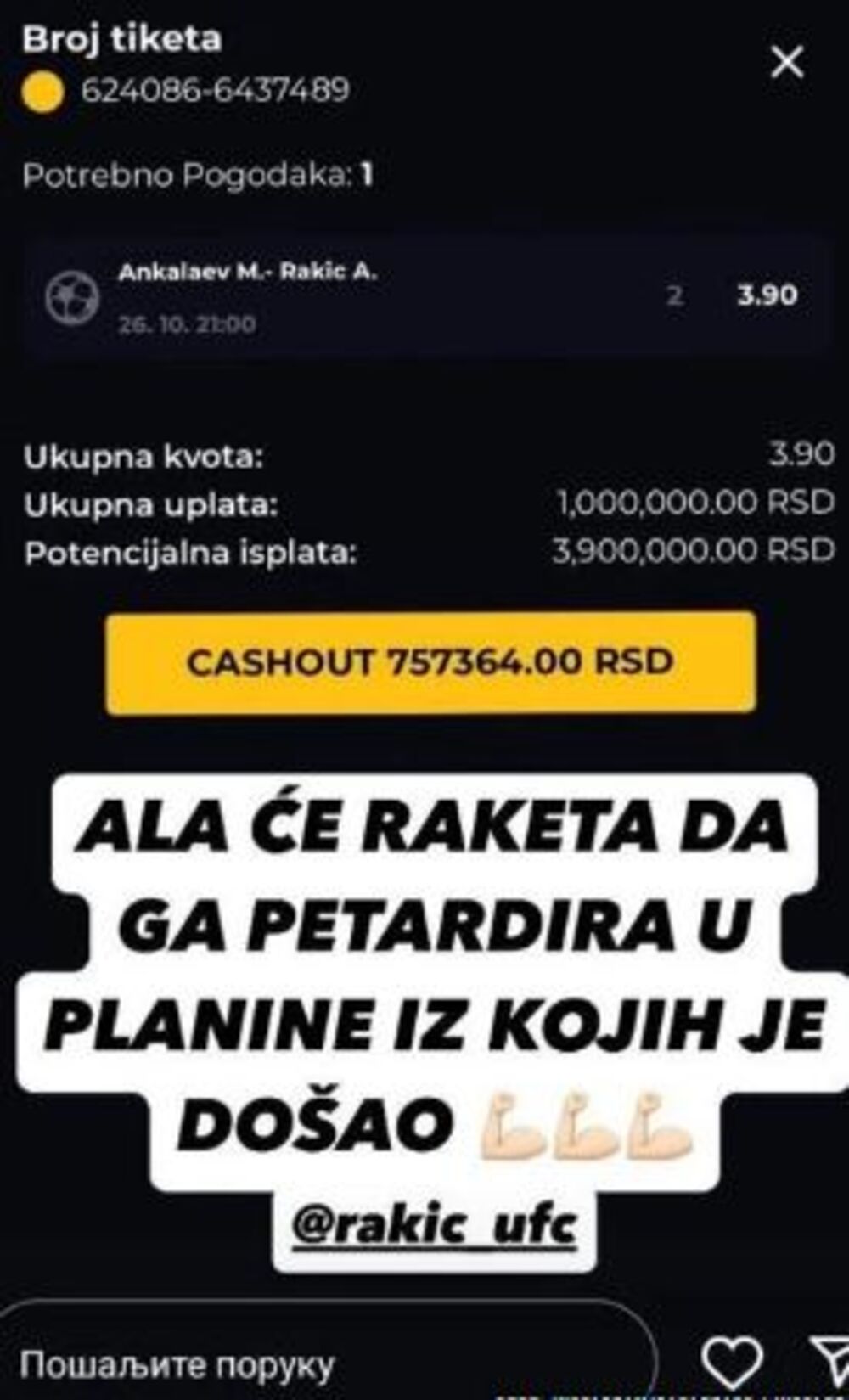Open the Пошаљите поруку message field

tap(323, 1363)
